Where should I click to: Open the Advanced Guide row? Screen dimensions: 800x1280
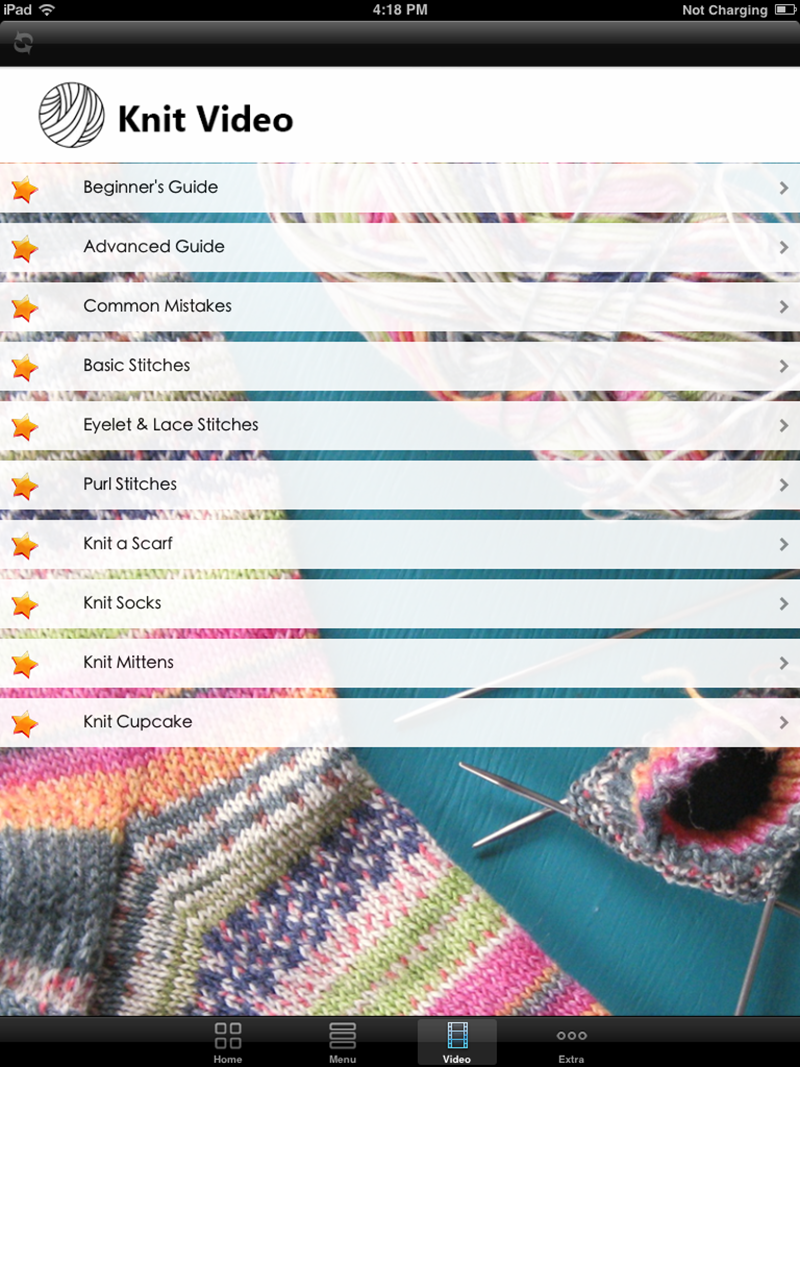[400, 247]
